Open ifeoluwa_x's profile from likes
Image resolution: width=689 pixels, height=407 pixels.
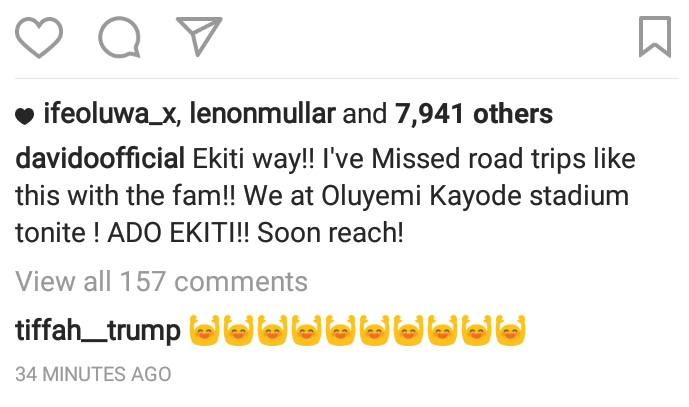(108, 115)
